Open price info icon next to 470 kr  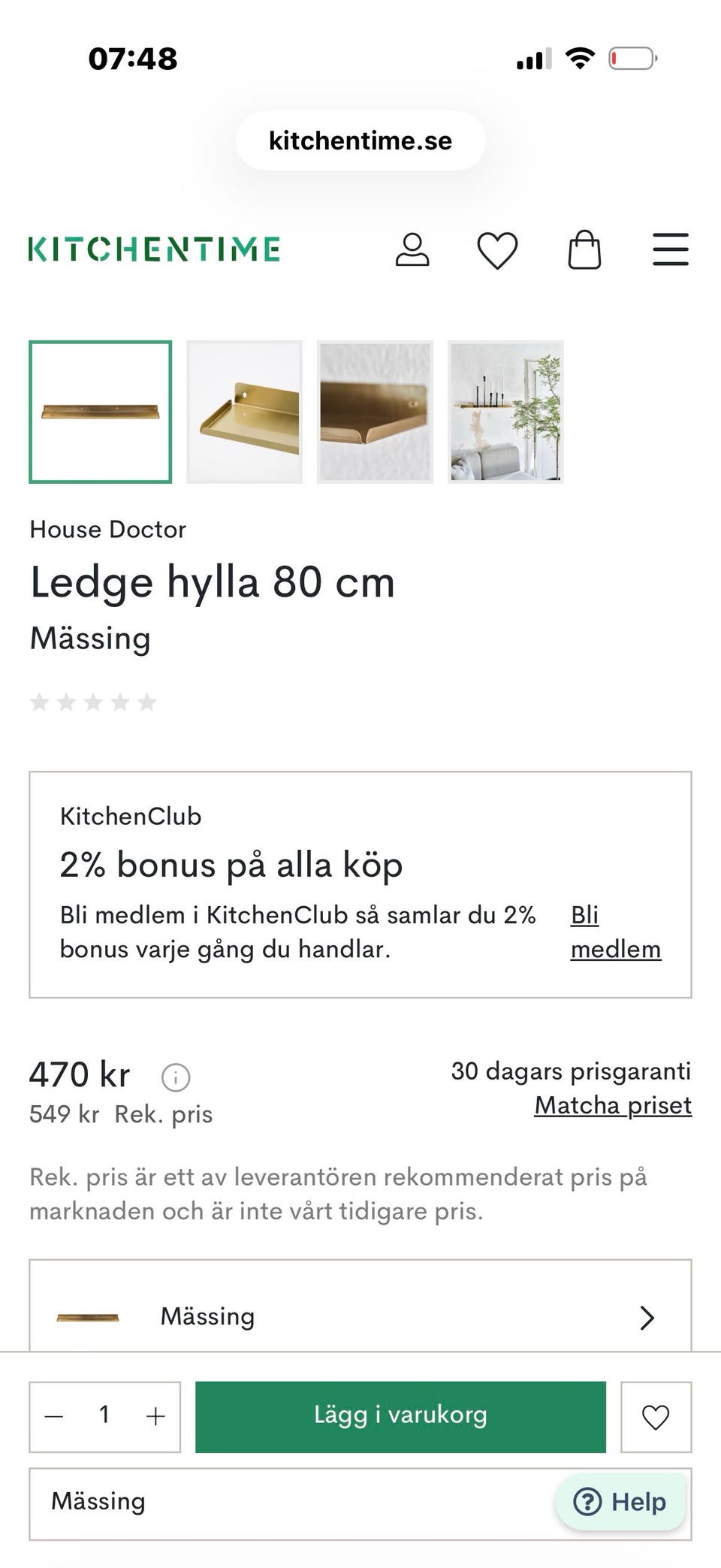[x=176, y=1077]
